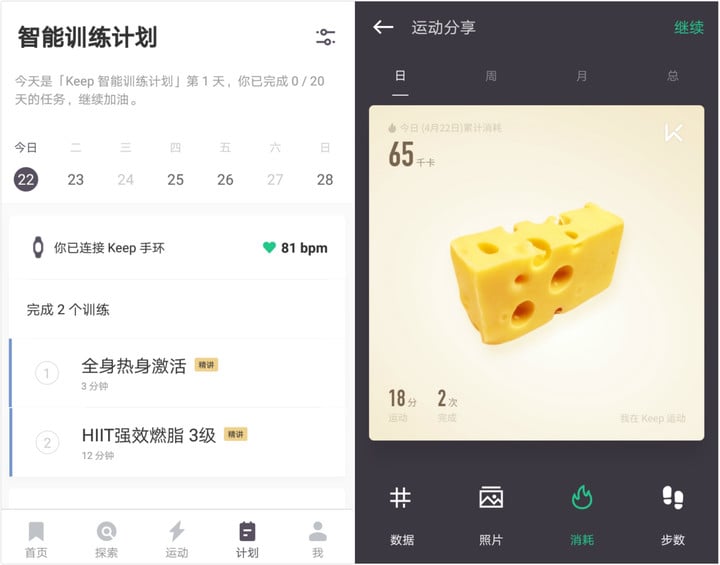The height and width of the screenshot is (565, 720).
Task: Switch to the 首页 tab
Action: pyautogui.click(x=36, y=539)
